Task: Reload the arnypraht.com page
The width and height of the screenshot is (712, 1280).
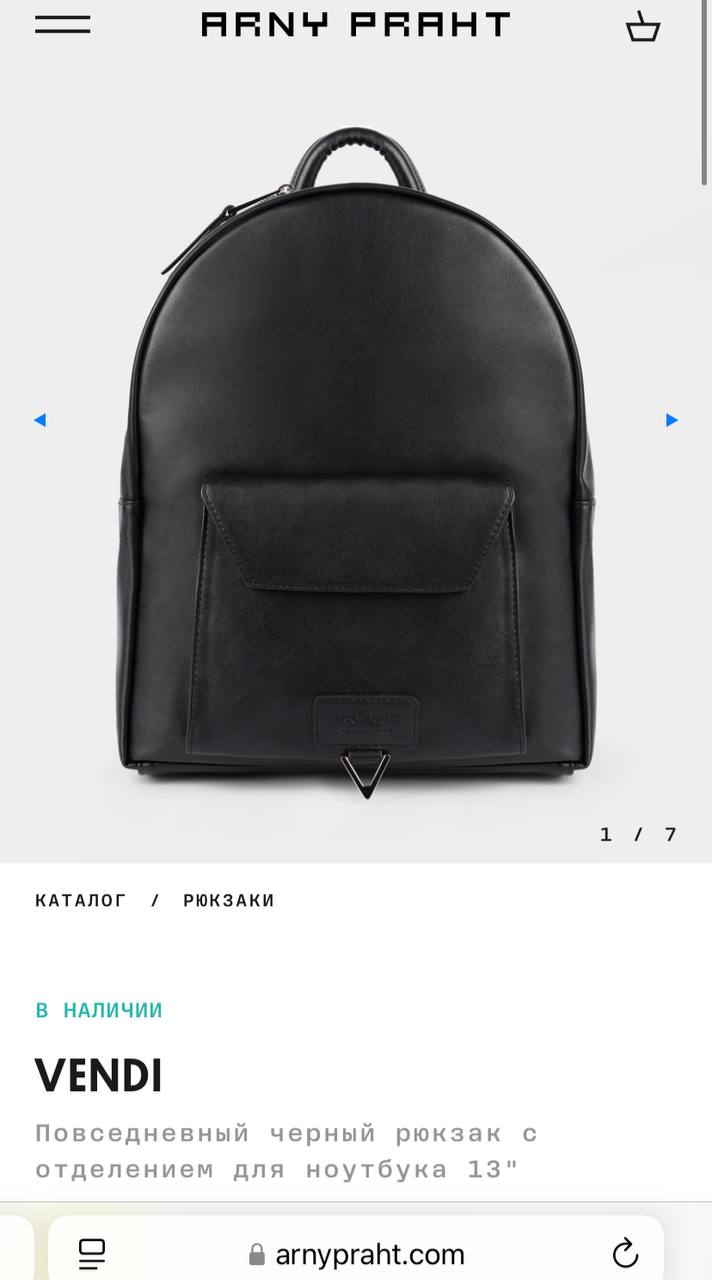Action: (624, 1253)
